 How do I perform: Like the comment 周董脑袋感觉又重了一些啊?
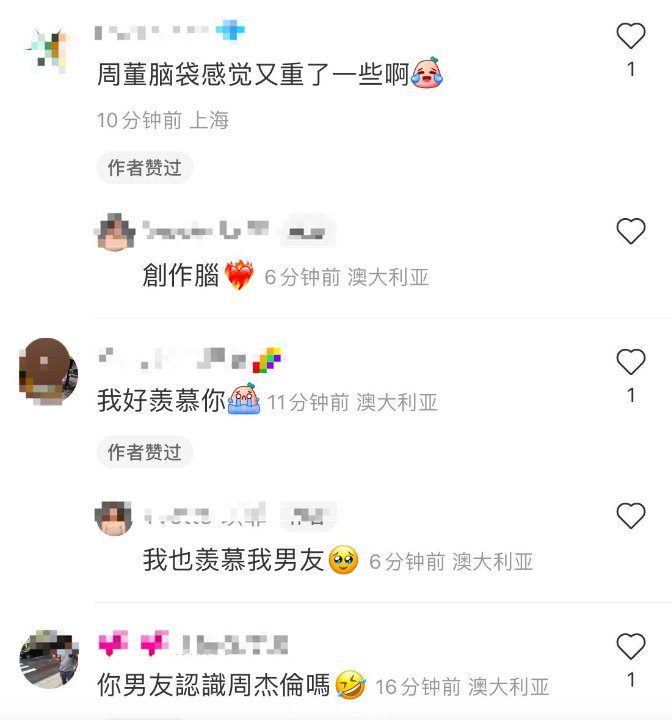point(630,37)
